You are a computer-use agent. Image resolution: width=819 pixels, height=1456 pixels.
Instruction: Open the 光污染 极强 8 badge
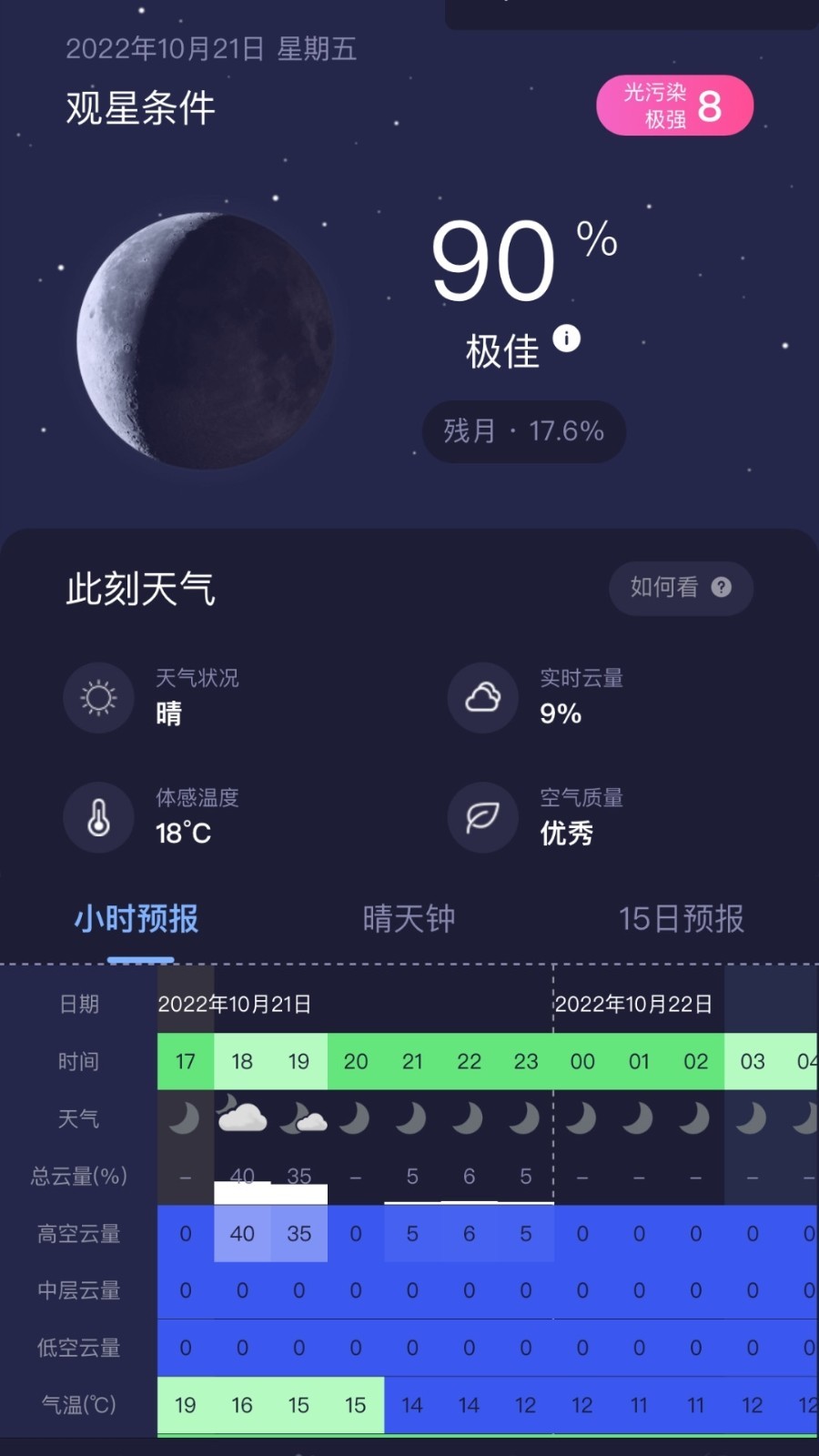pos(674,106)
